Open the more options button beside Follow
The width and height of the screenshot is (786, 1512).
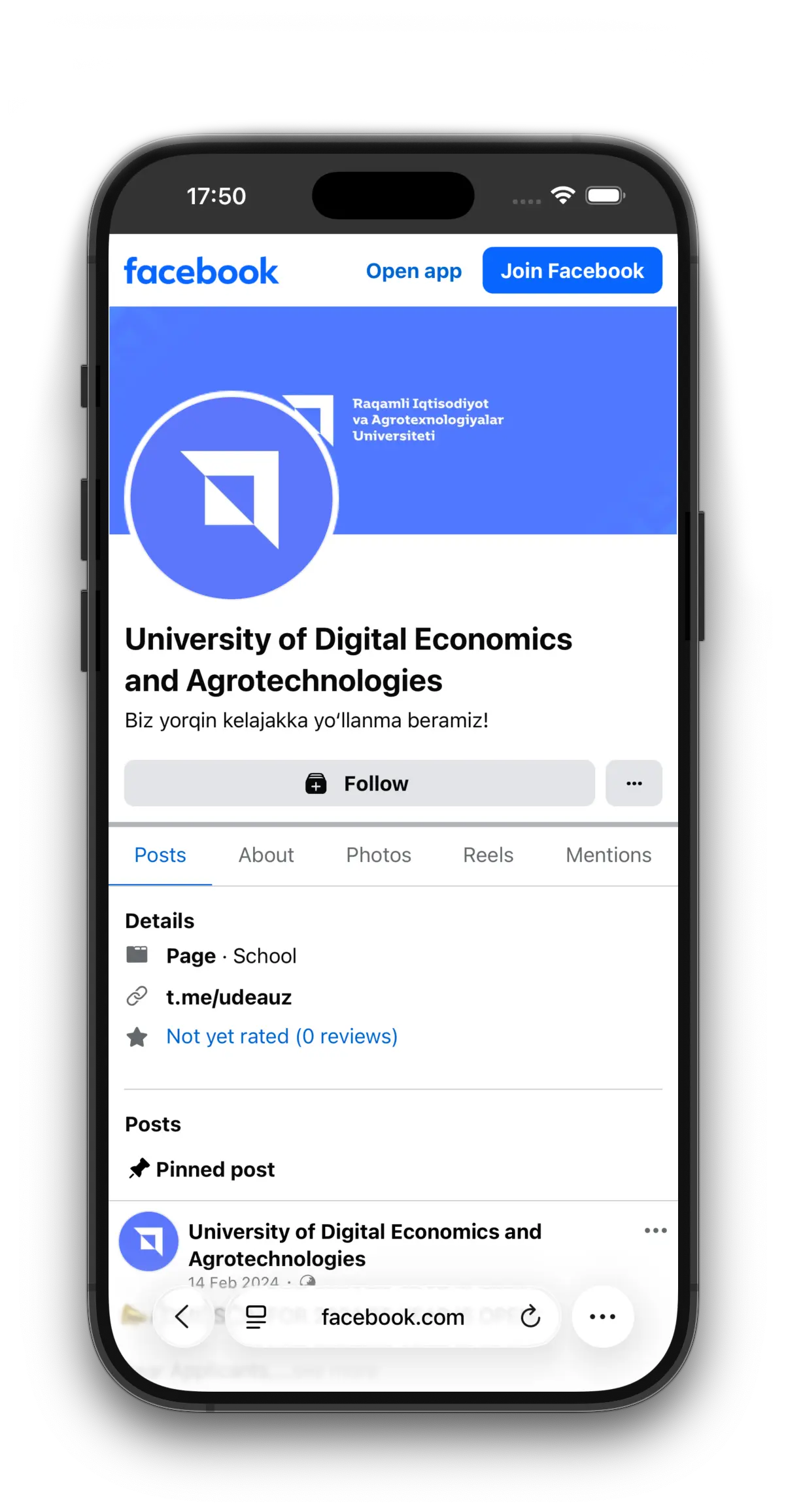pos(633,783)
